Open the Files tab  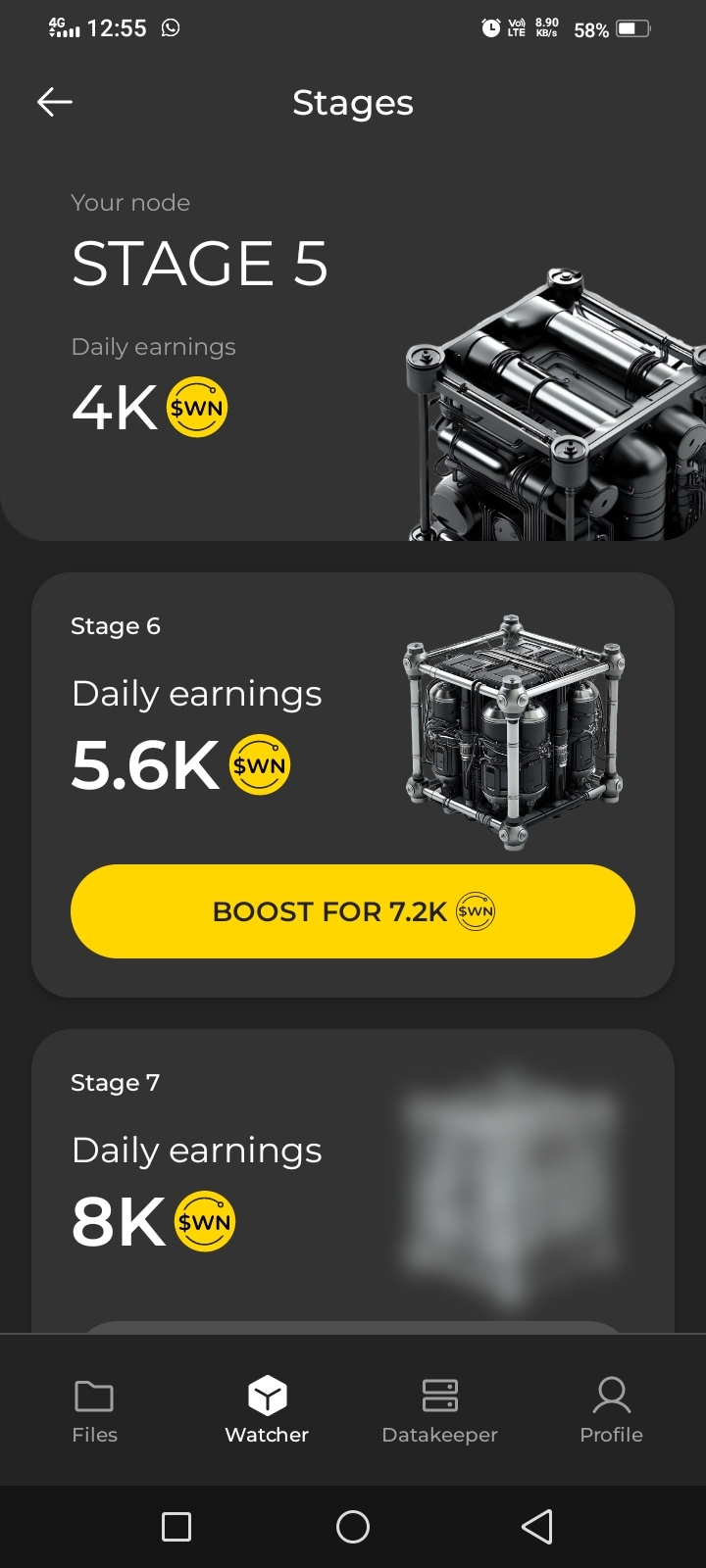pos(94,1411)
